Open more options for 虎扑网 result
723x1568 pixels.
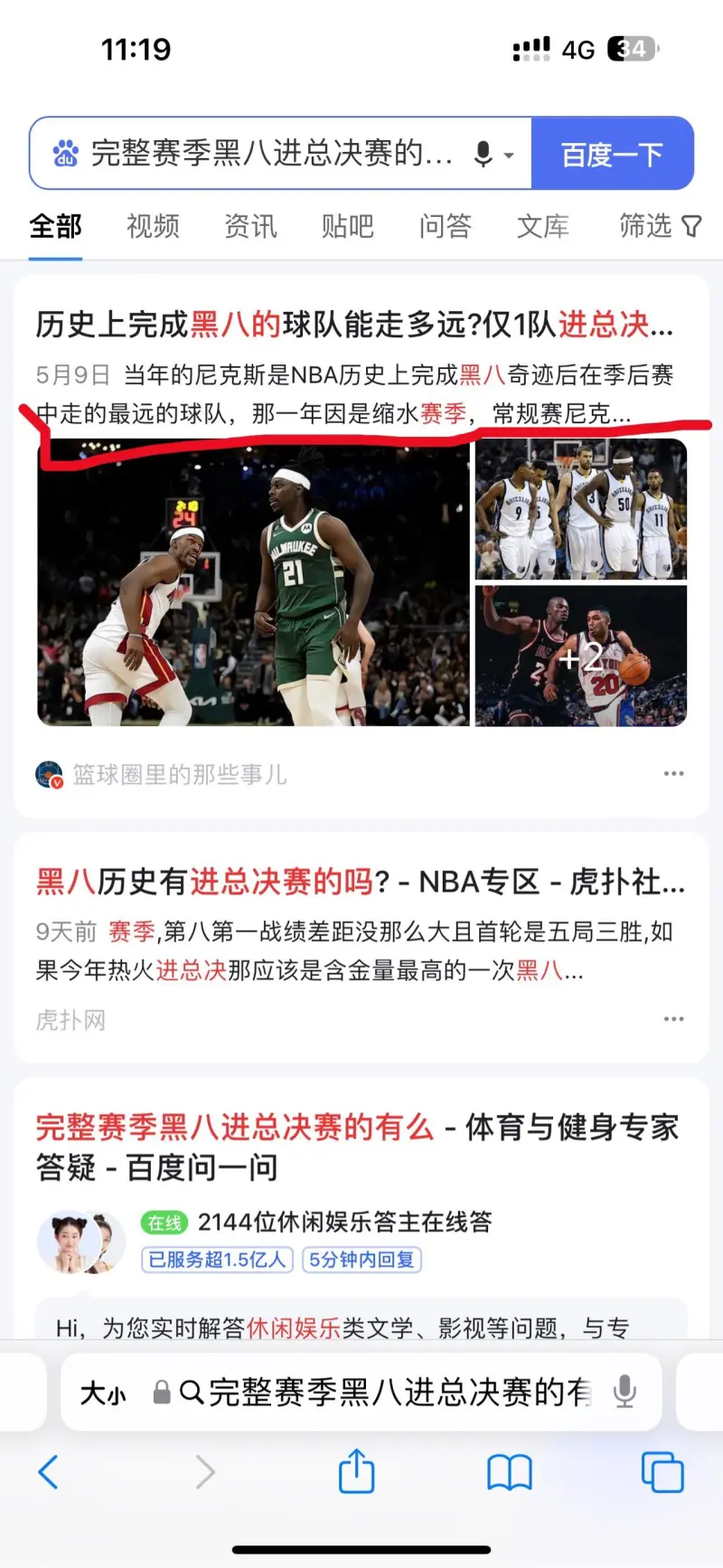(x=673, y=1019)
